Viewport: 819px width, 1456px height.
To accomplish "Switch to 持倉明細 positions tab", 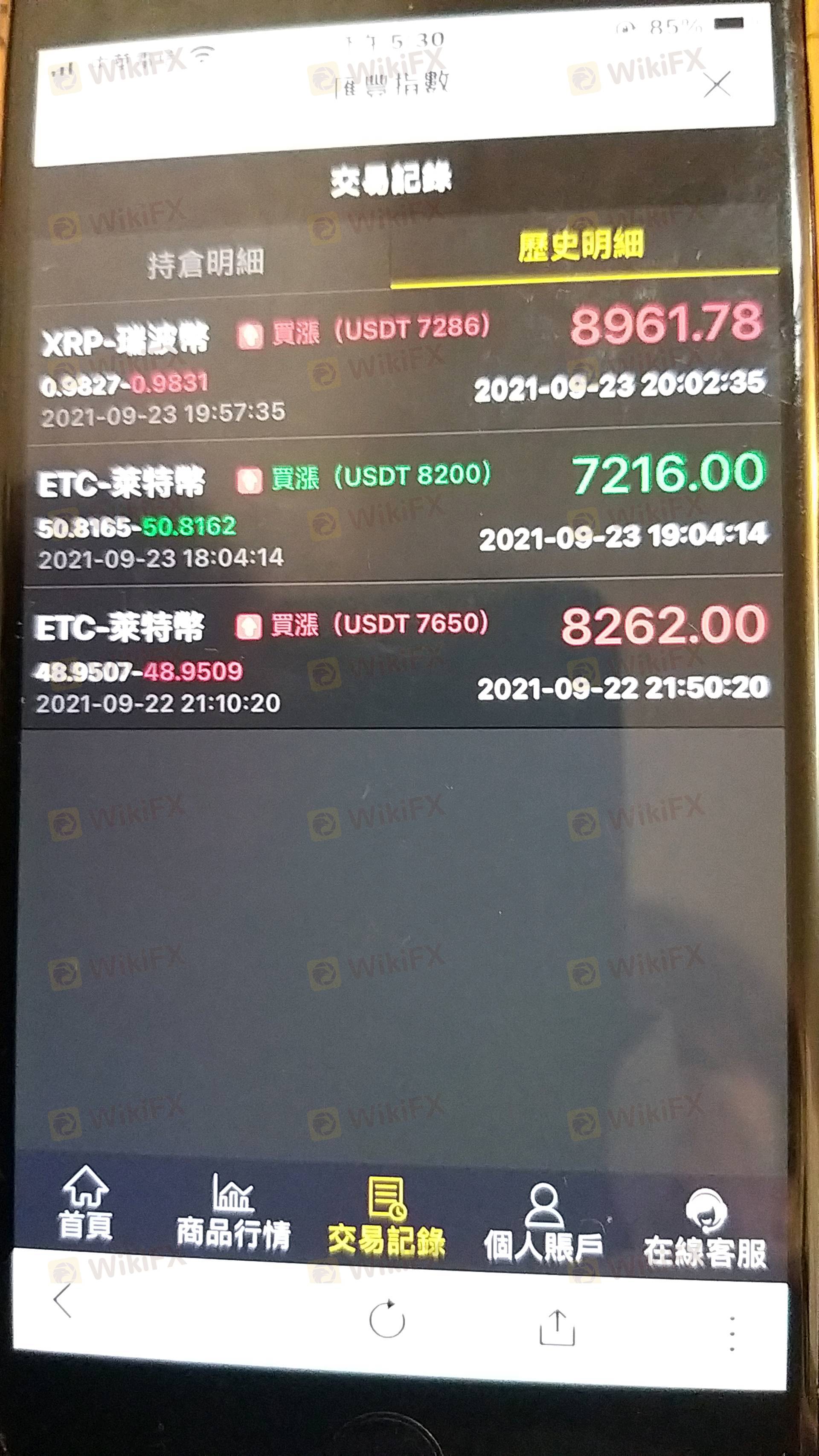I will pos(206,263).
